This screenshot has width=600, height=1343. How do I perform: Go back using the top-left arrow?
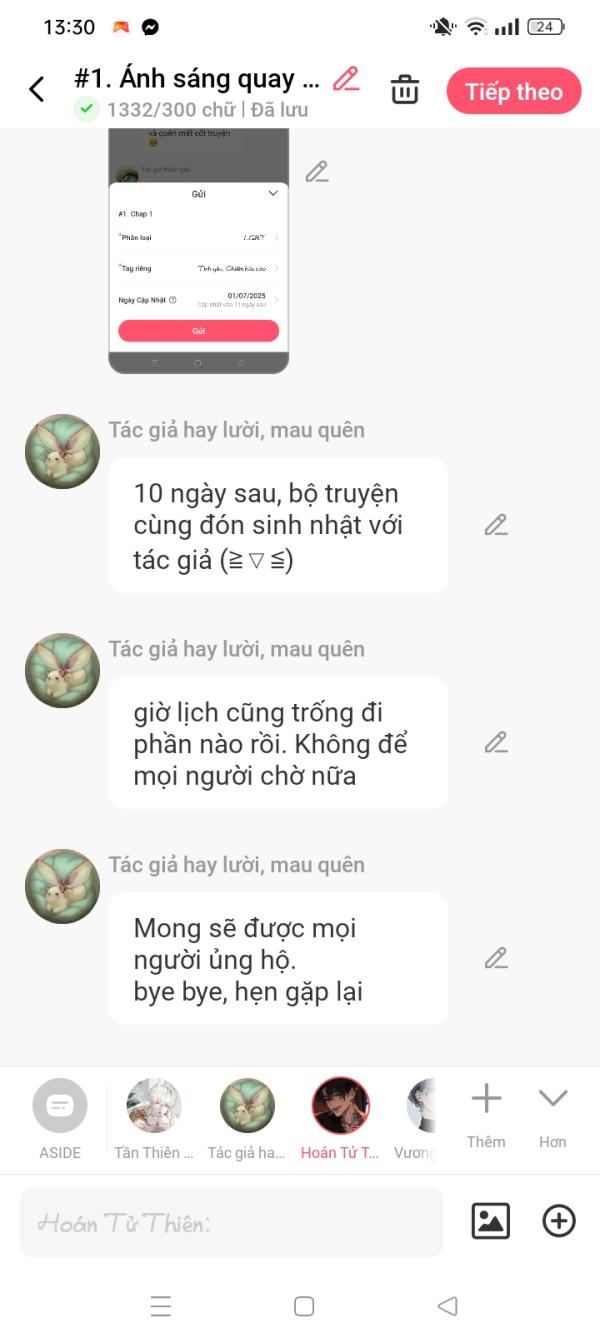pyautogui.click(x=36, y=90)
